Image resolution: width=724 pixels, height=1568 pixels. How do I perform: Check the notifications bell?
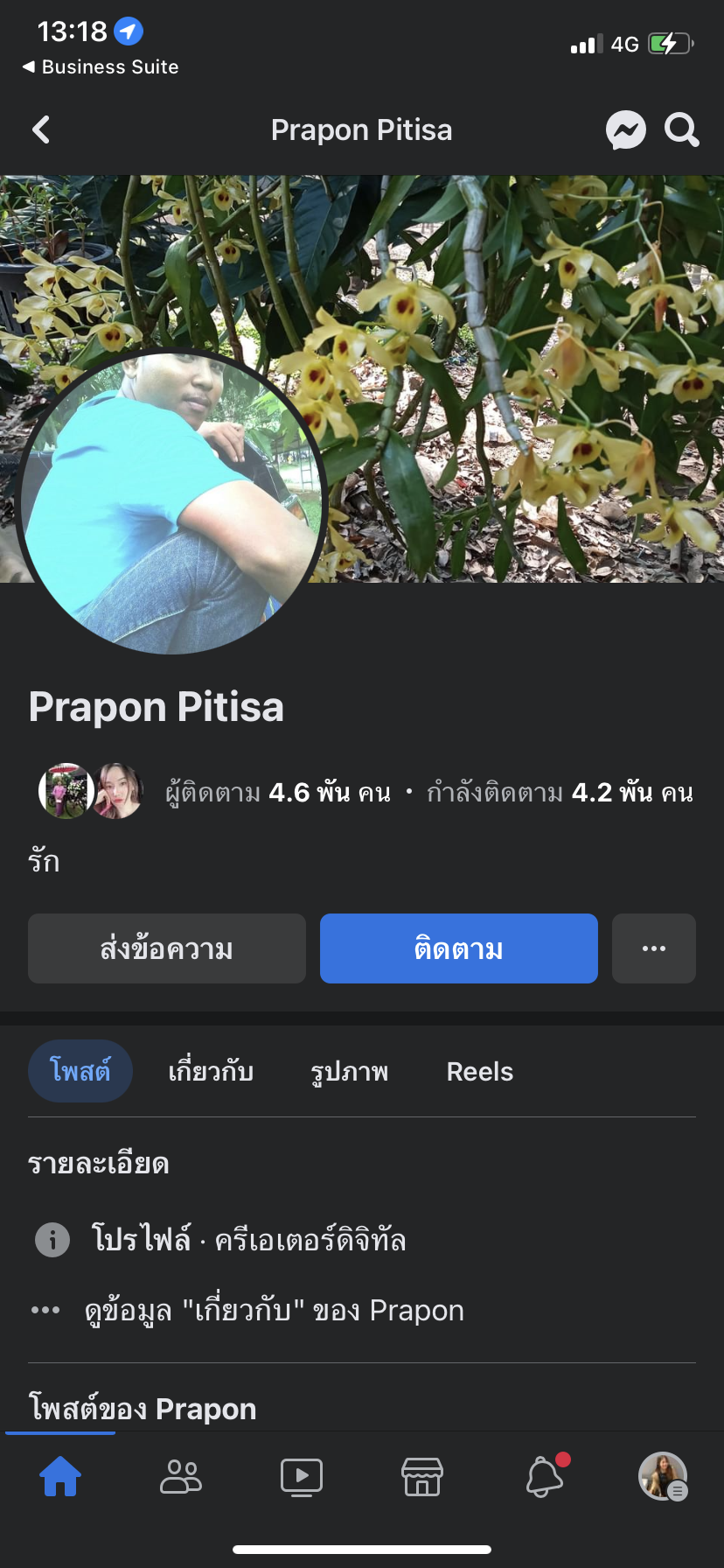pyautogui.click(x=544, y=1477)
